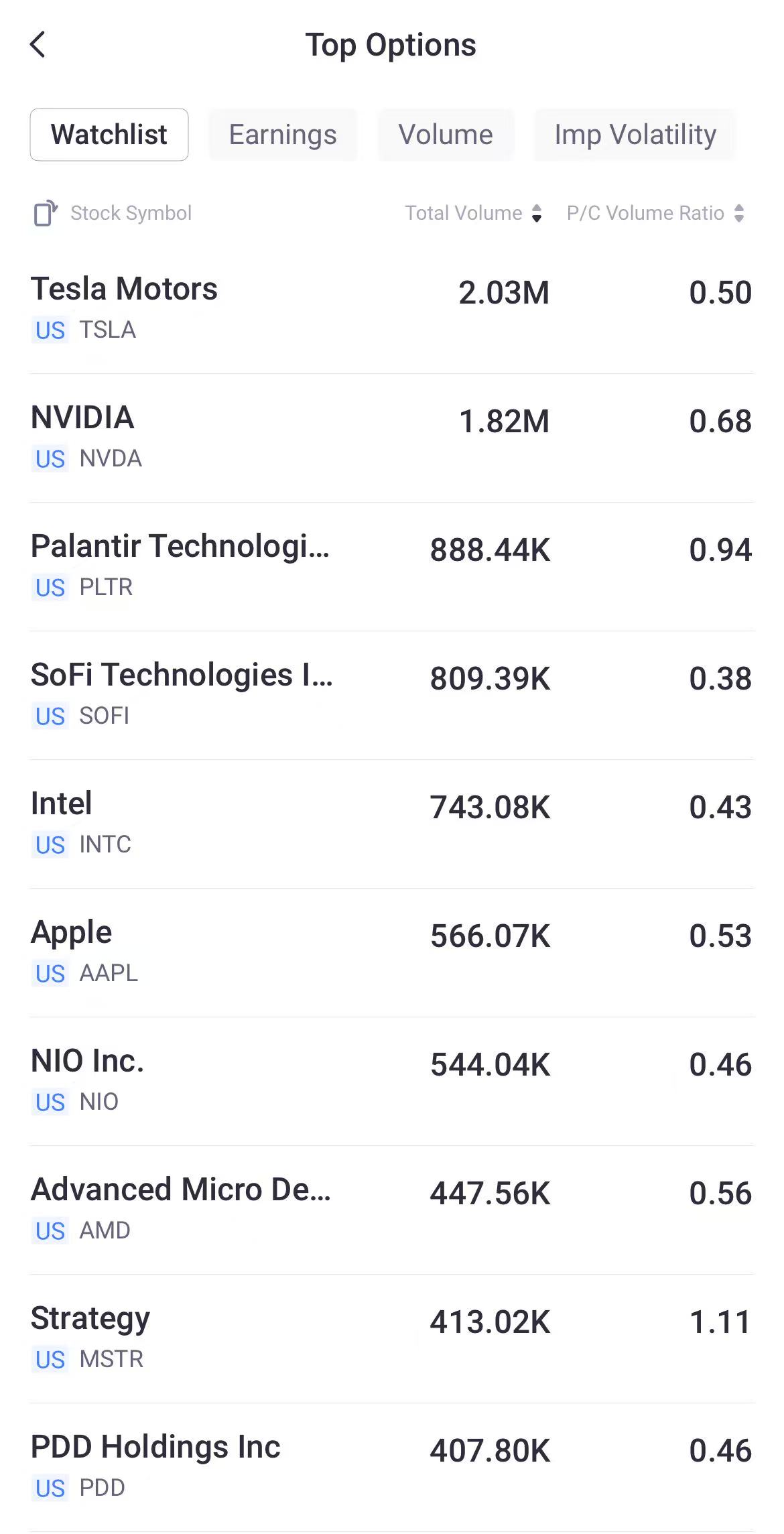
Task: Click the US badge next to MSTR
Action: (x=50, y=1359)
